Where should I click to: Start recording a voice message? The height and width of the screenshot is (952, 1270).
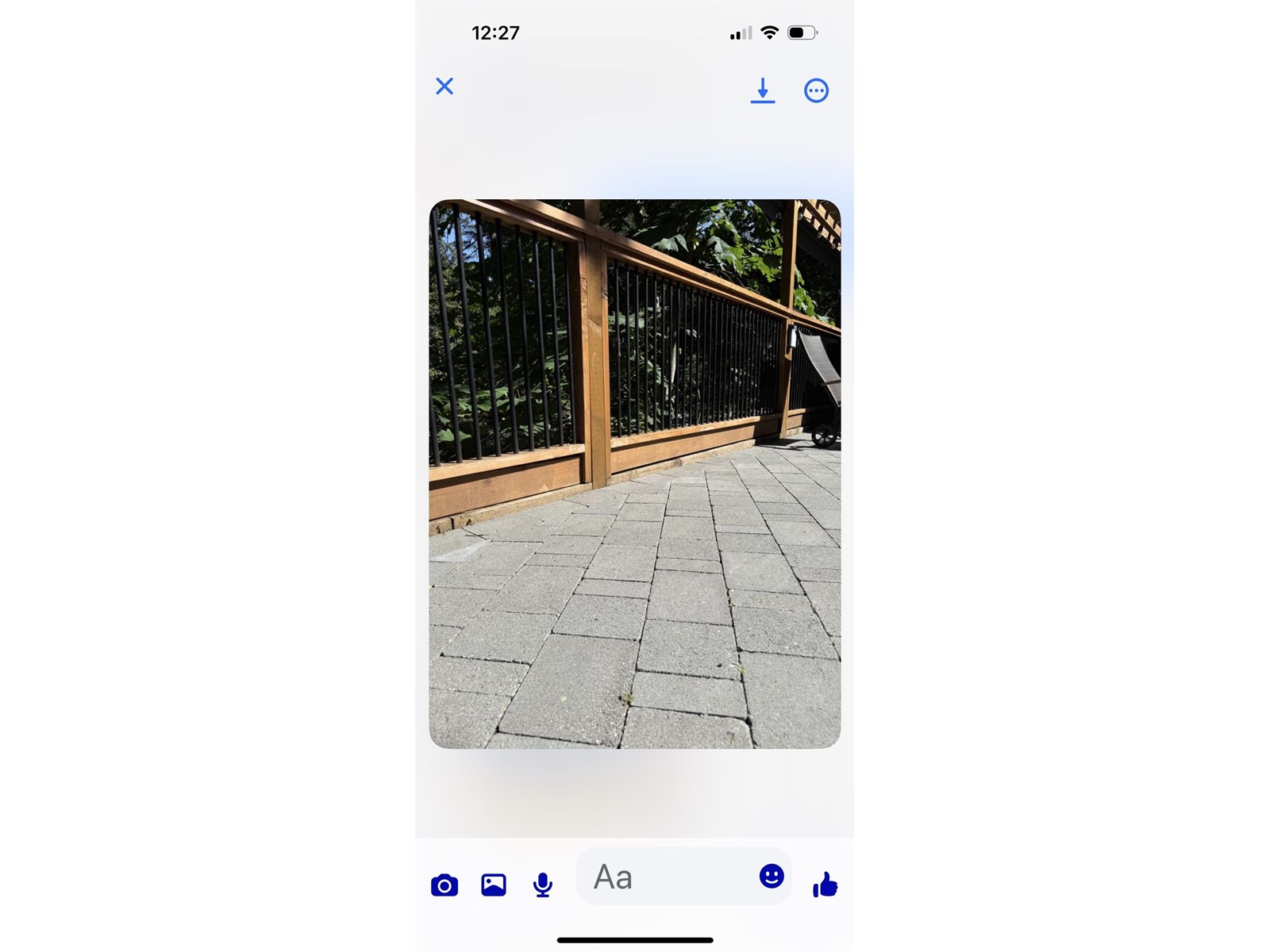point(543,885)
